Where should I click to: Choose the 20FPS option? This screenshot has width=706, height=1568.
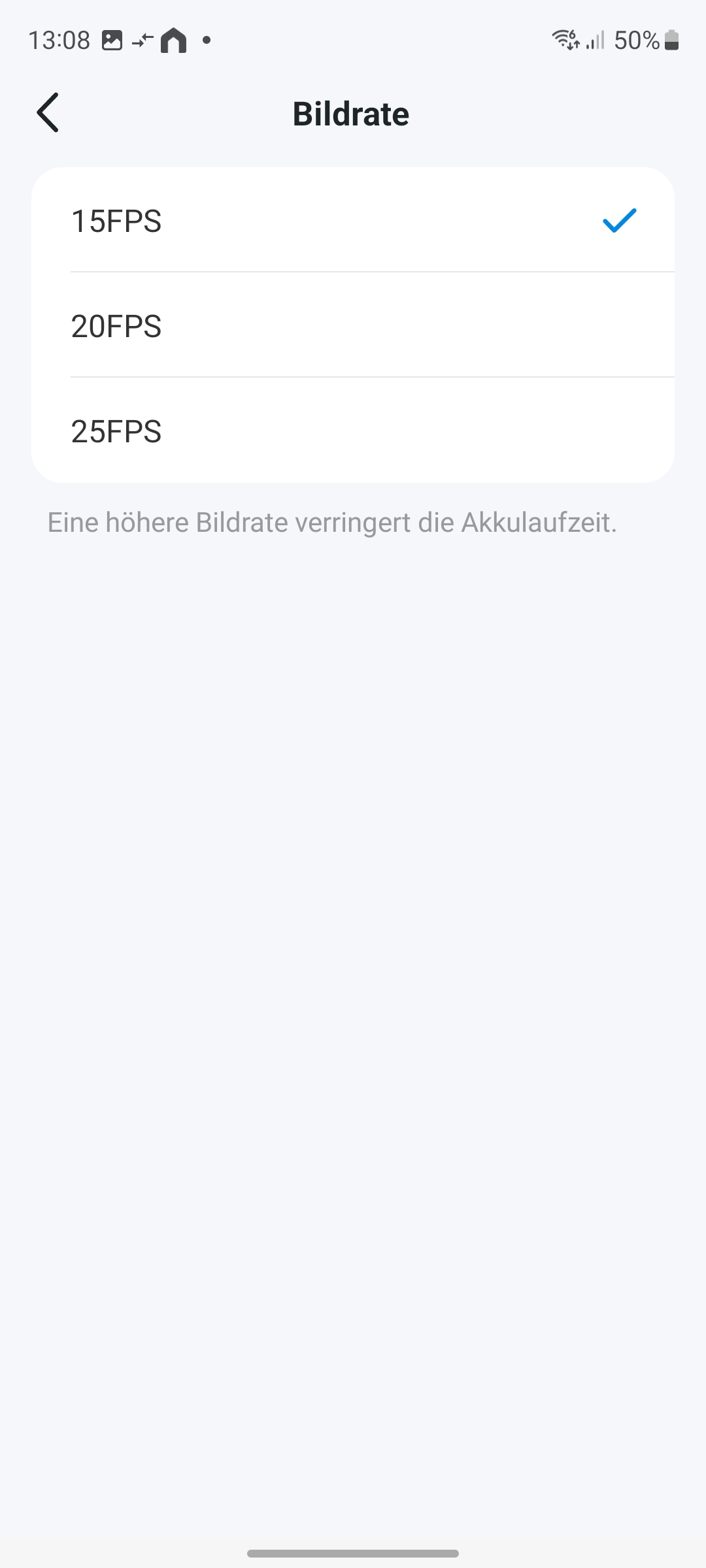353,325
